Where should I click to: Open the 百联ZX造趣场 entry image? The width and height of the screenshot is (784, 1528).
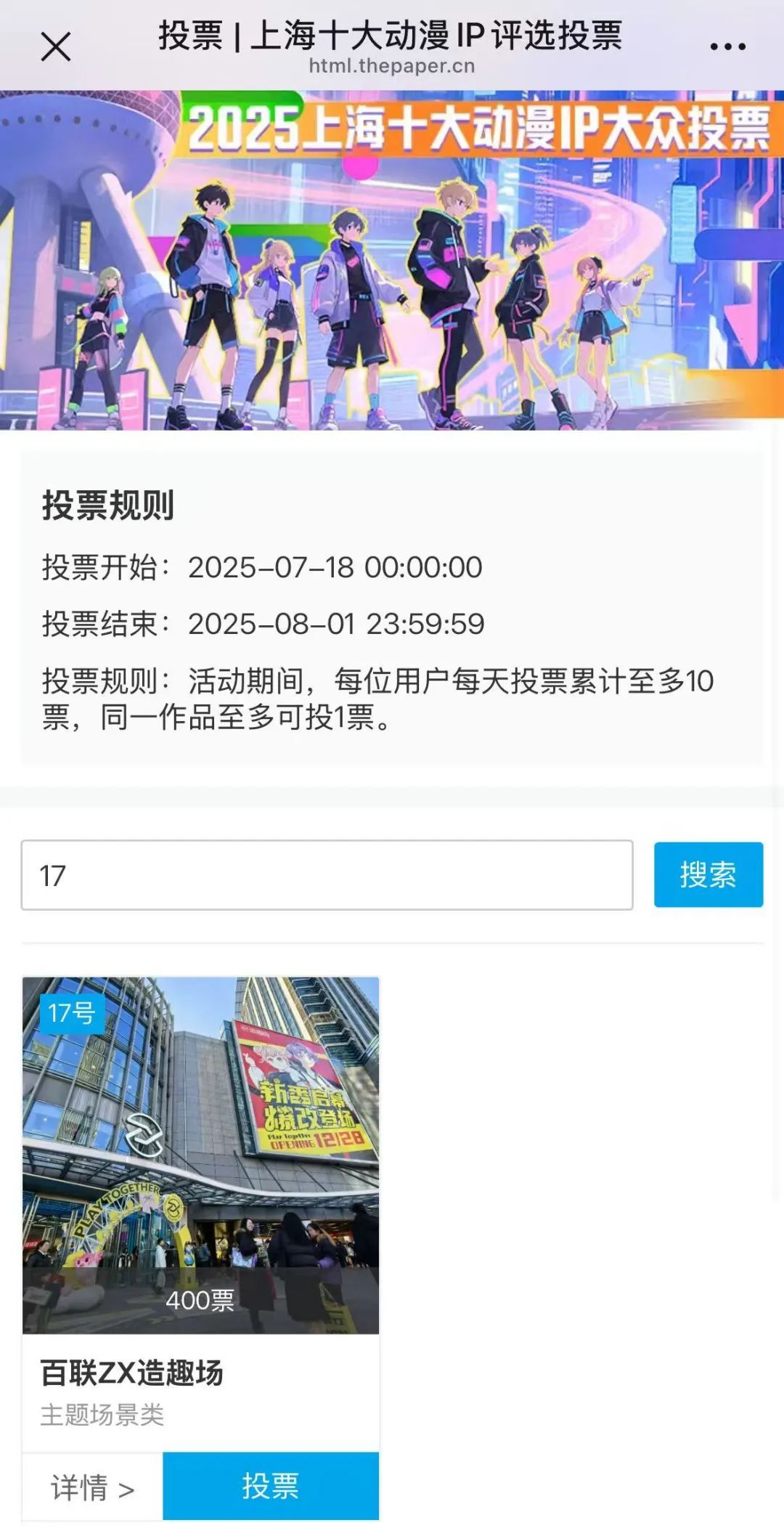click(x=200, y=1155)
